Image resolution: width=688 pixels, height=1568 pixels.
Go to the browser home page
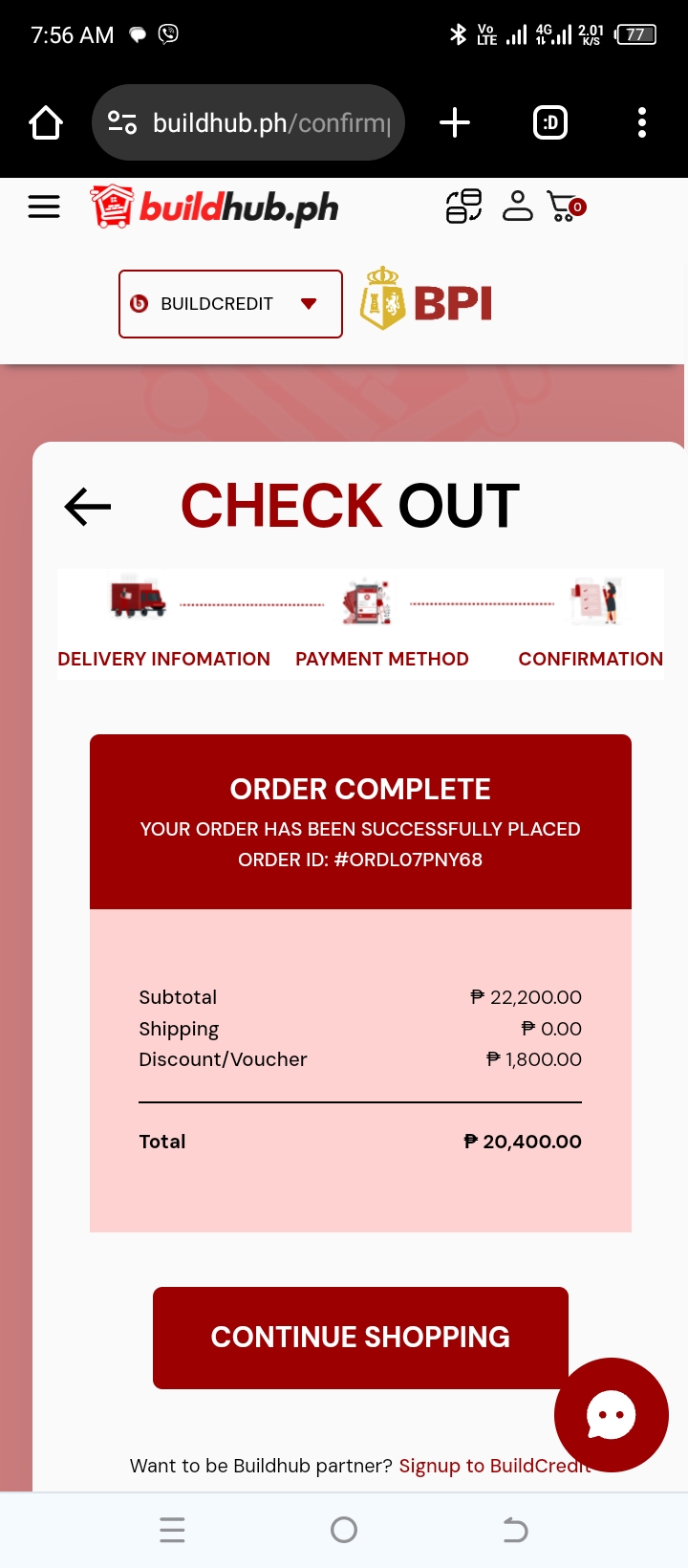(x=46, y=123)
